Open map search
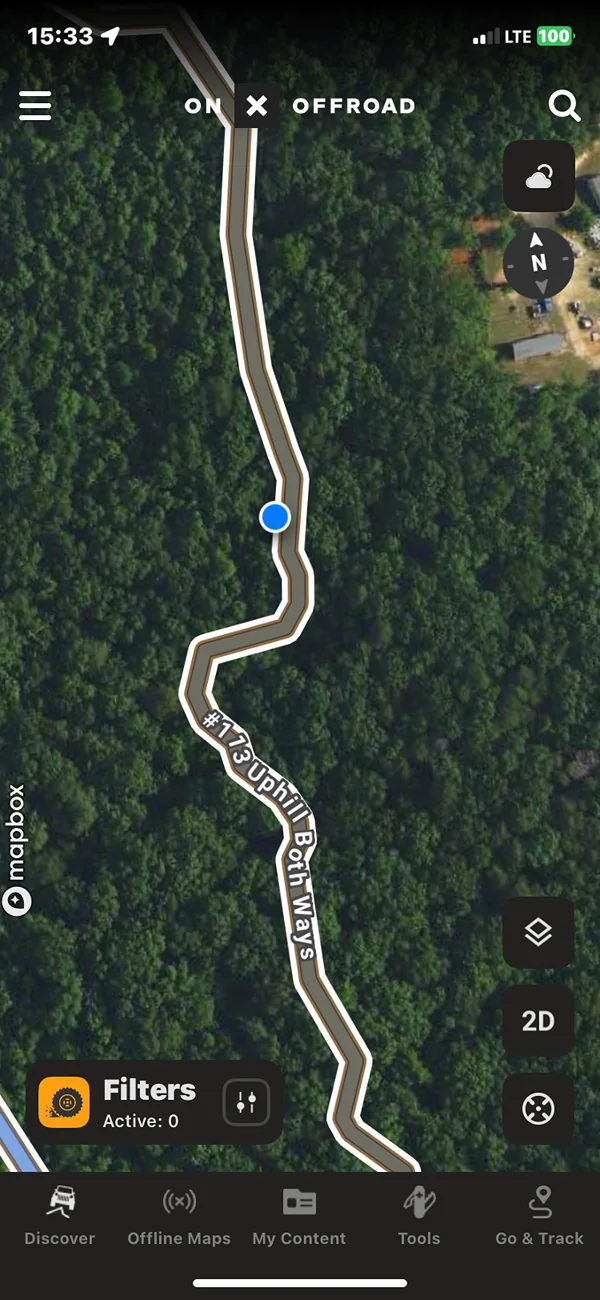The height and width of the screenshot is (1300, 600). tap(565, 106)
